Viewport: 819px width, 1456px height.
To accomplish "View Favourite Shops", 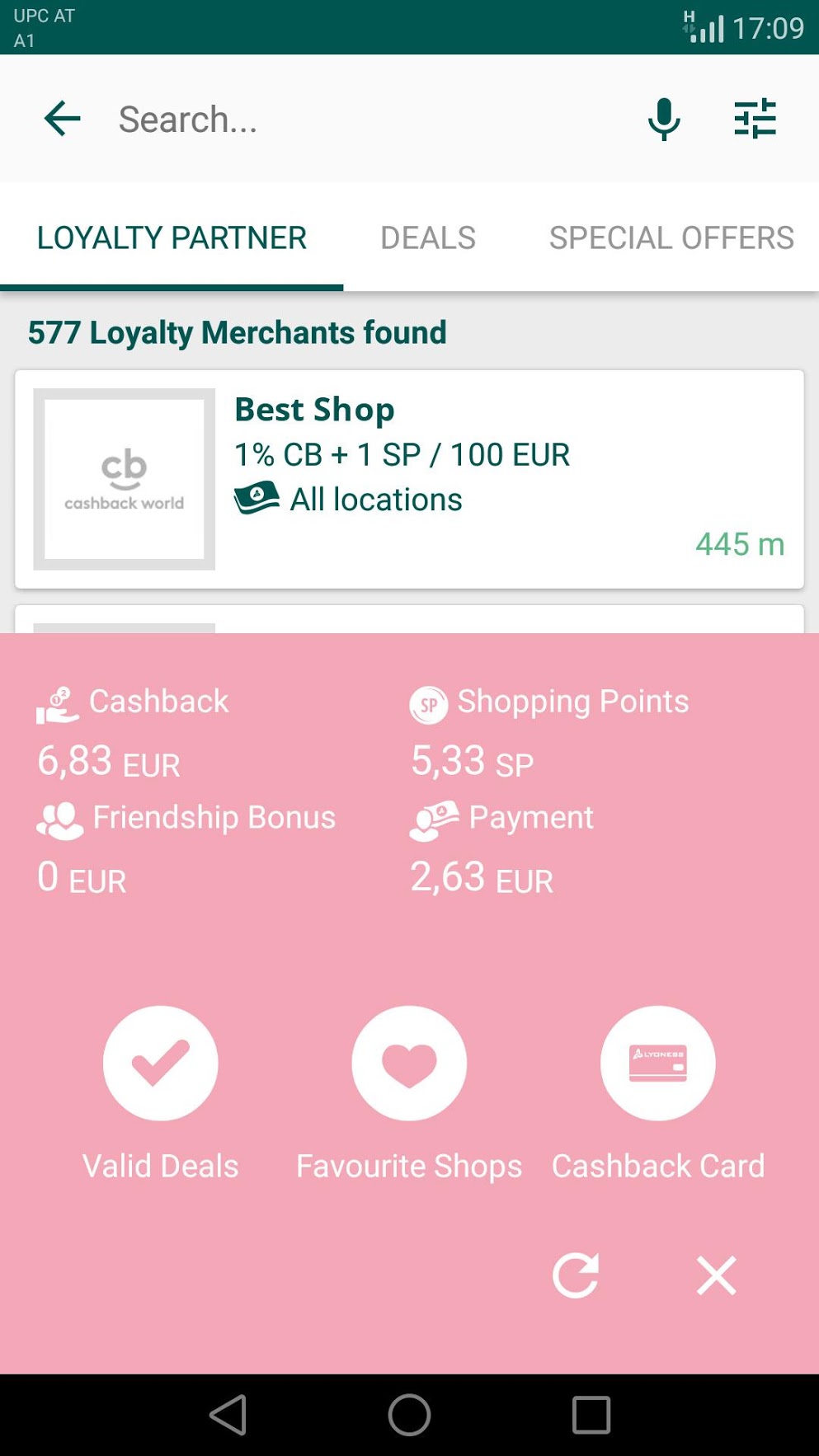I will pyautogui.click(x=409, y=1064).
